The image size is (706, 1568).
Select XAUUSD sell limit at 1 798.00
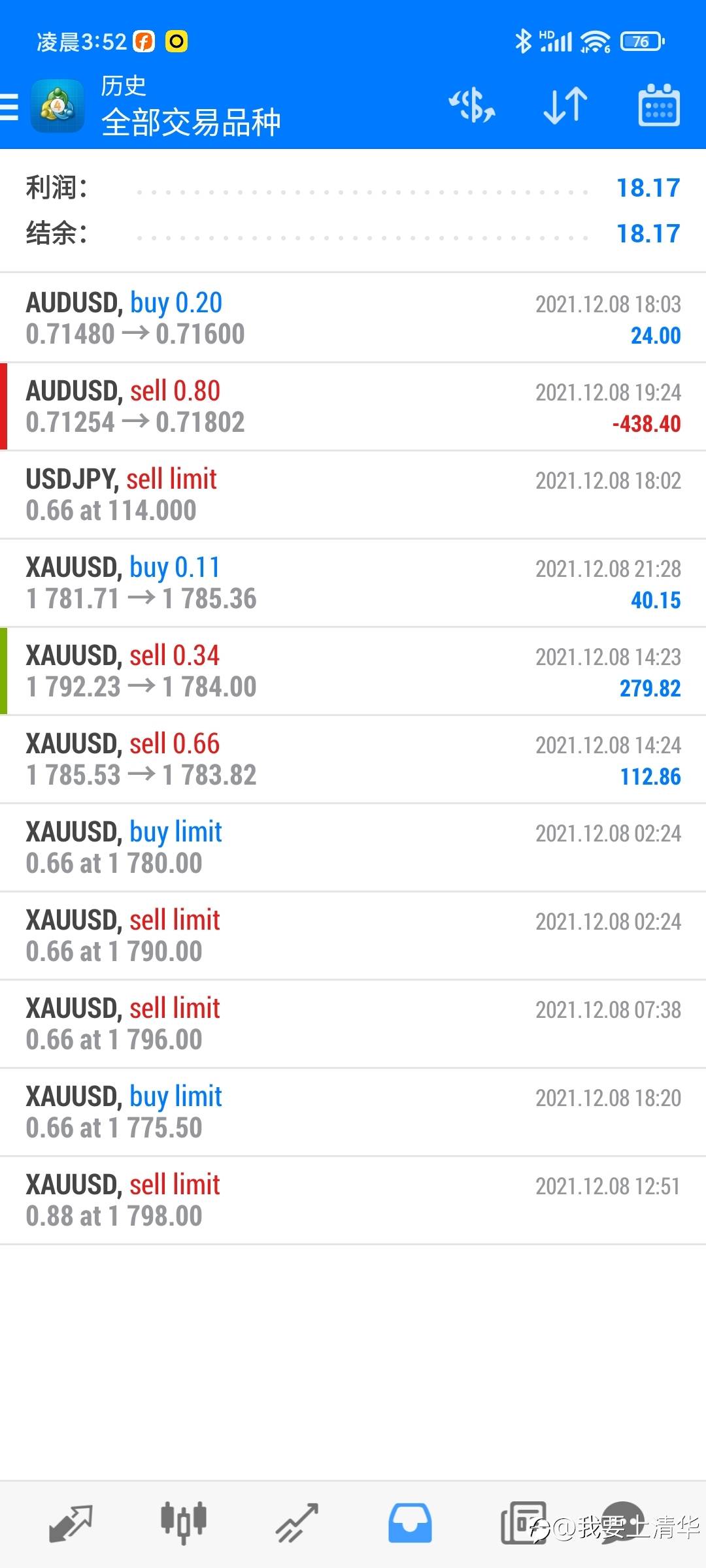[x=353, y=1200]
